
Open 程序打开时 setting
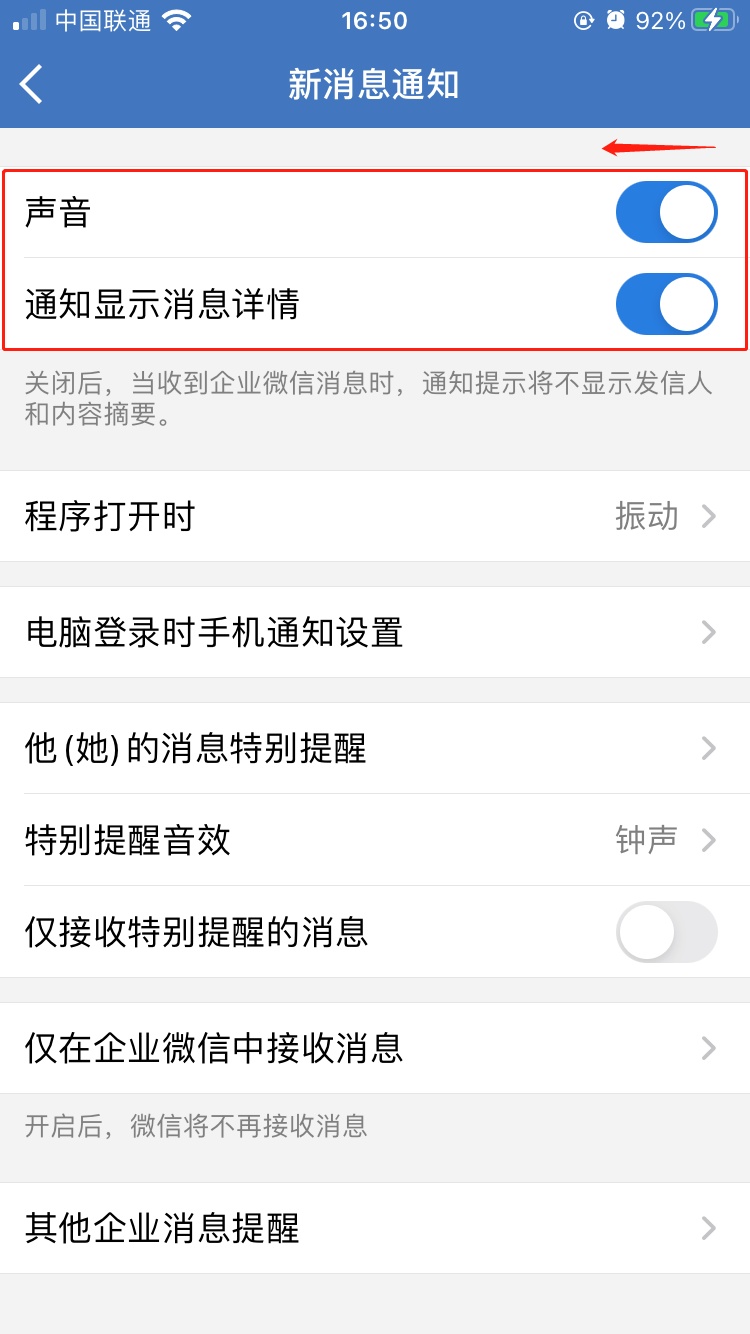click(x=374, y=516)
